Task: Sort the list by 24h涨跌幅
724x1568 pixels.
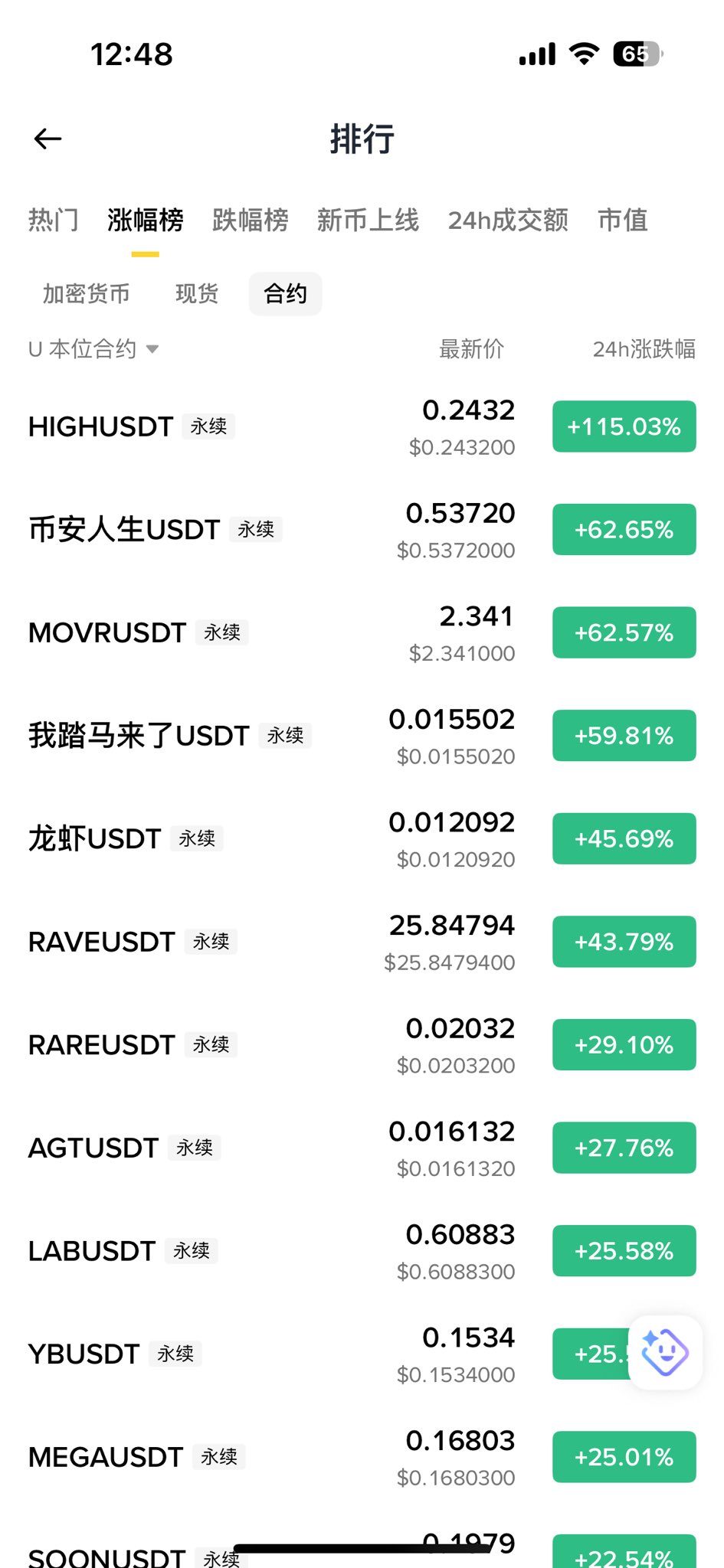Action: click(x=644, y=349)
